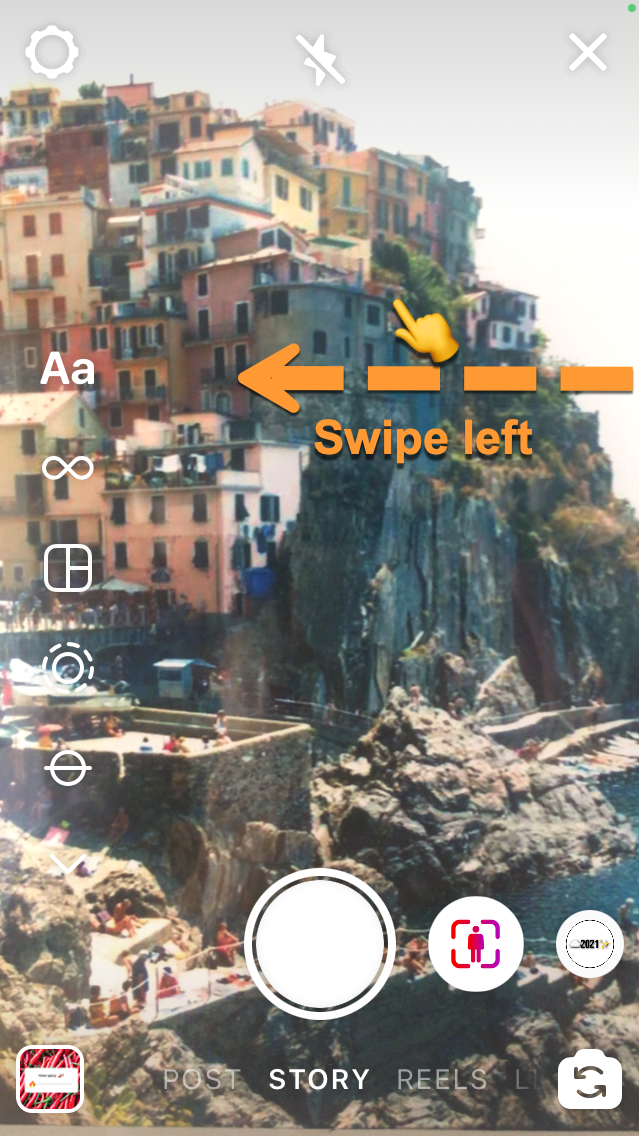The height and width of the screenshot is (1136, 639).
Task: Select the Boomerang infinity mode
Action: click(x=68, y=467)
